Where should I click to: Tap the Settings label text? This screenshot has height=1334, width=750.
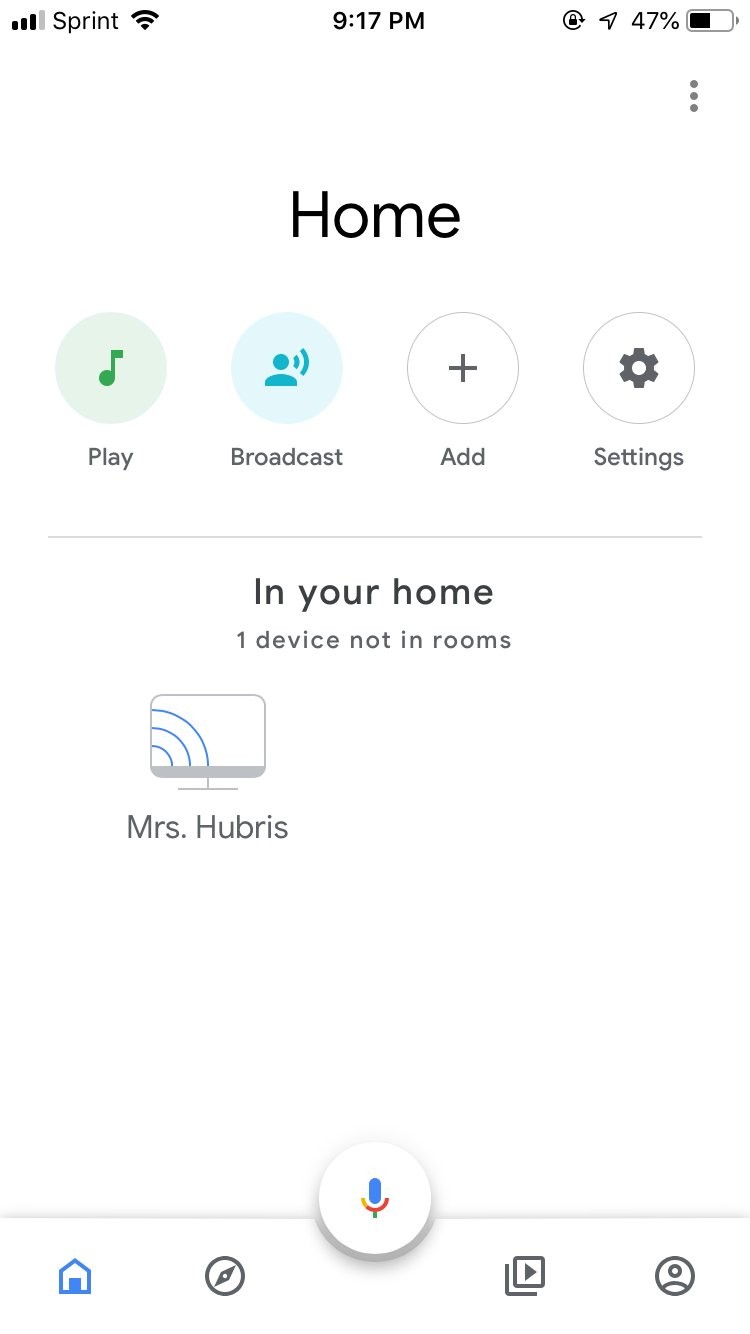(638, 457)
